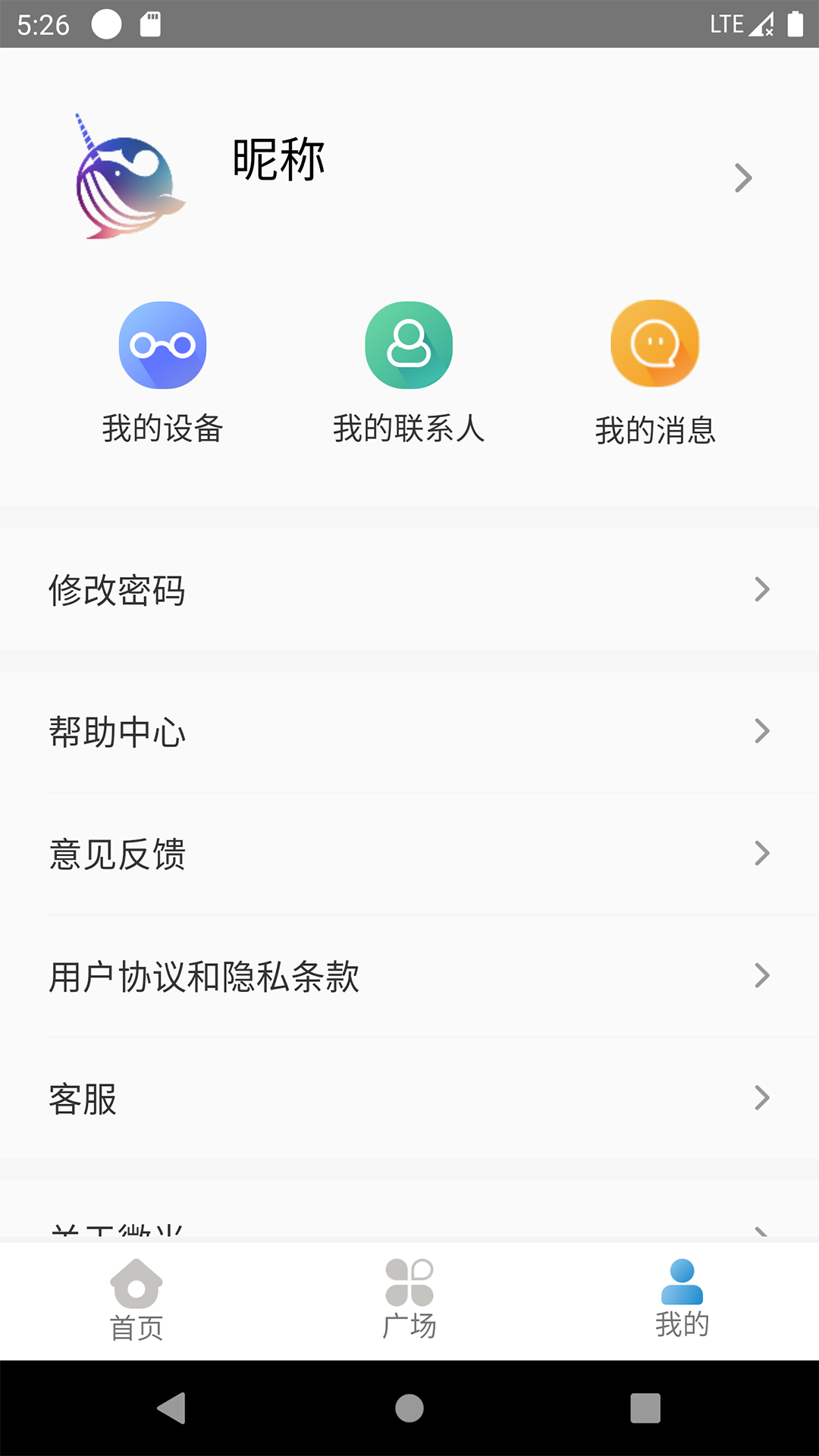
Task: Switch to the 首页 tab
Action: coord(136,1300)
